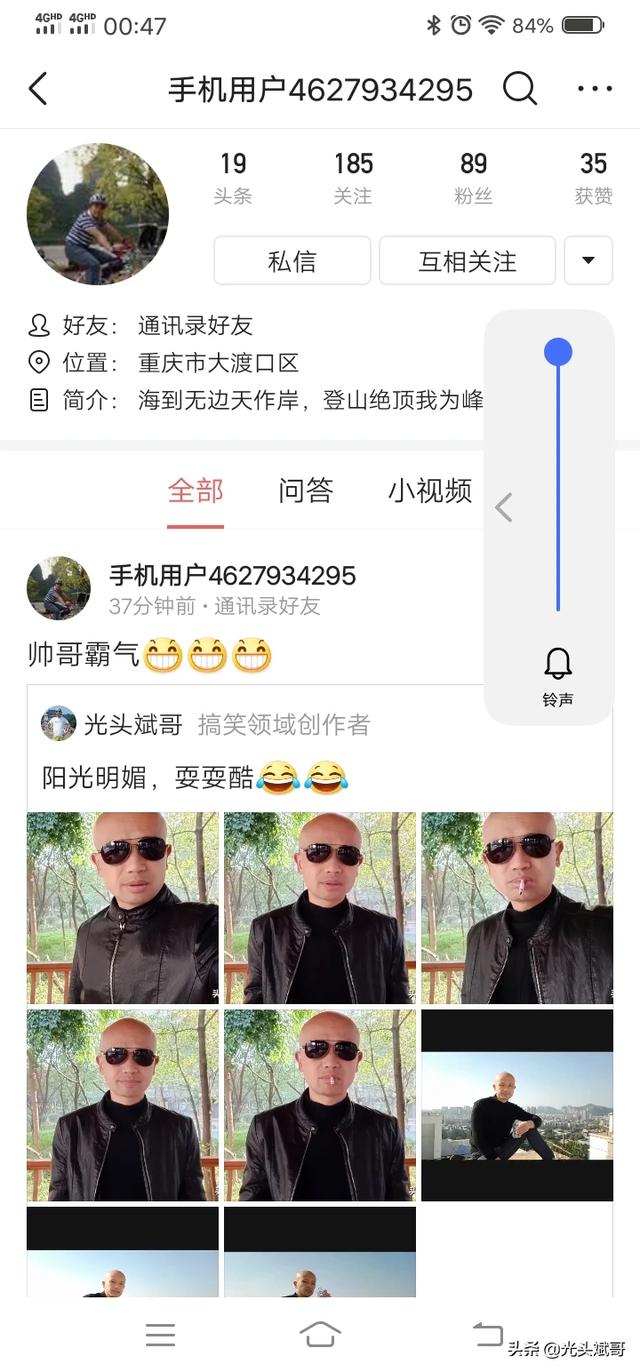Switch to the 小视频 tab
Image resolution: width=640 pixels, height=1372 pixels.
click(x=430, y=491)
